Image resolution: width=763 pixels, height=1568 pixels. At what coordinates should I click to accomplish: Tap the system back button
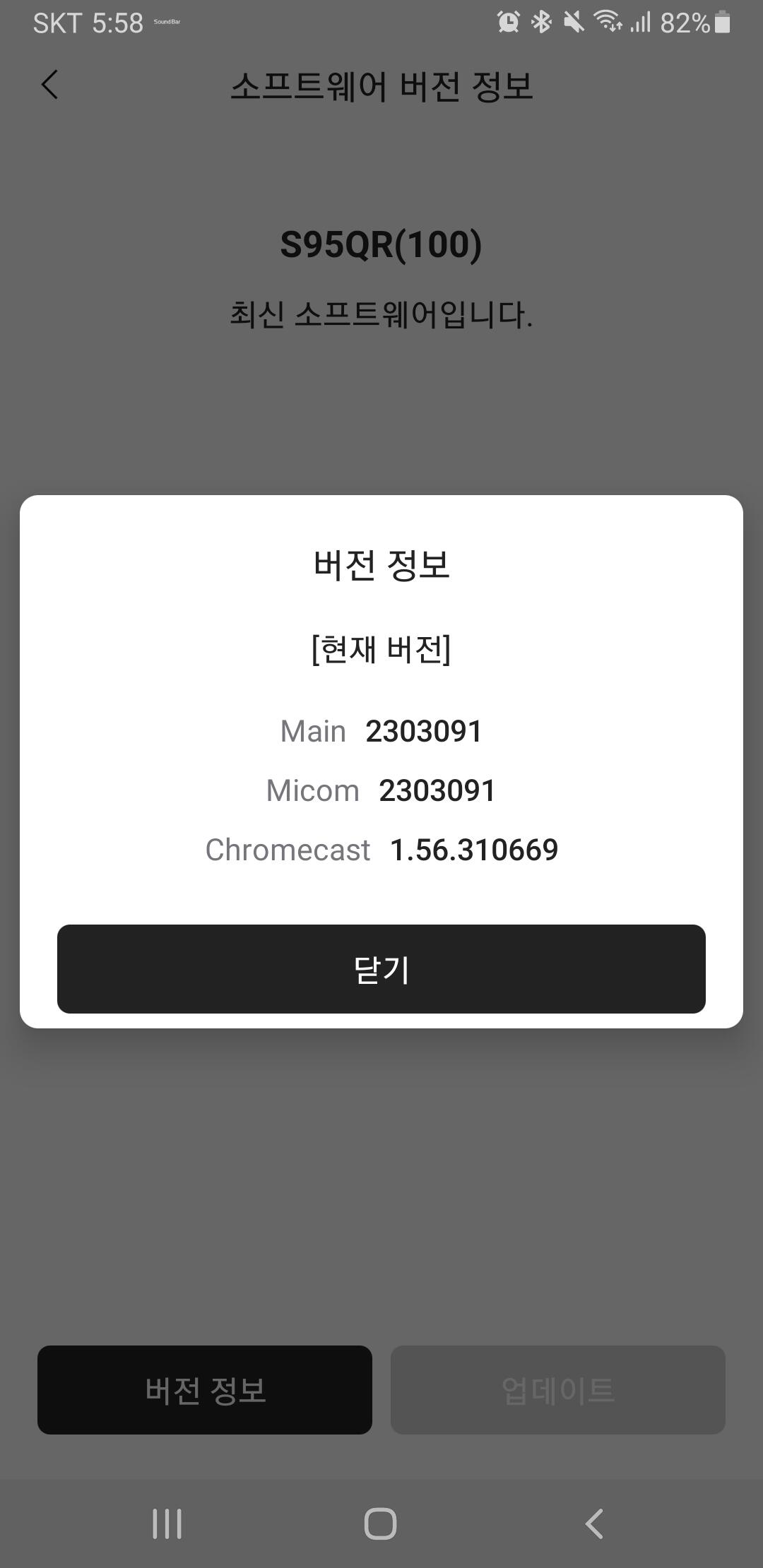click(x=594, y=1524)
